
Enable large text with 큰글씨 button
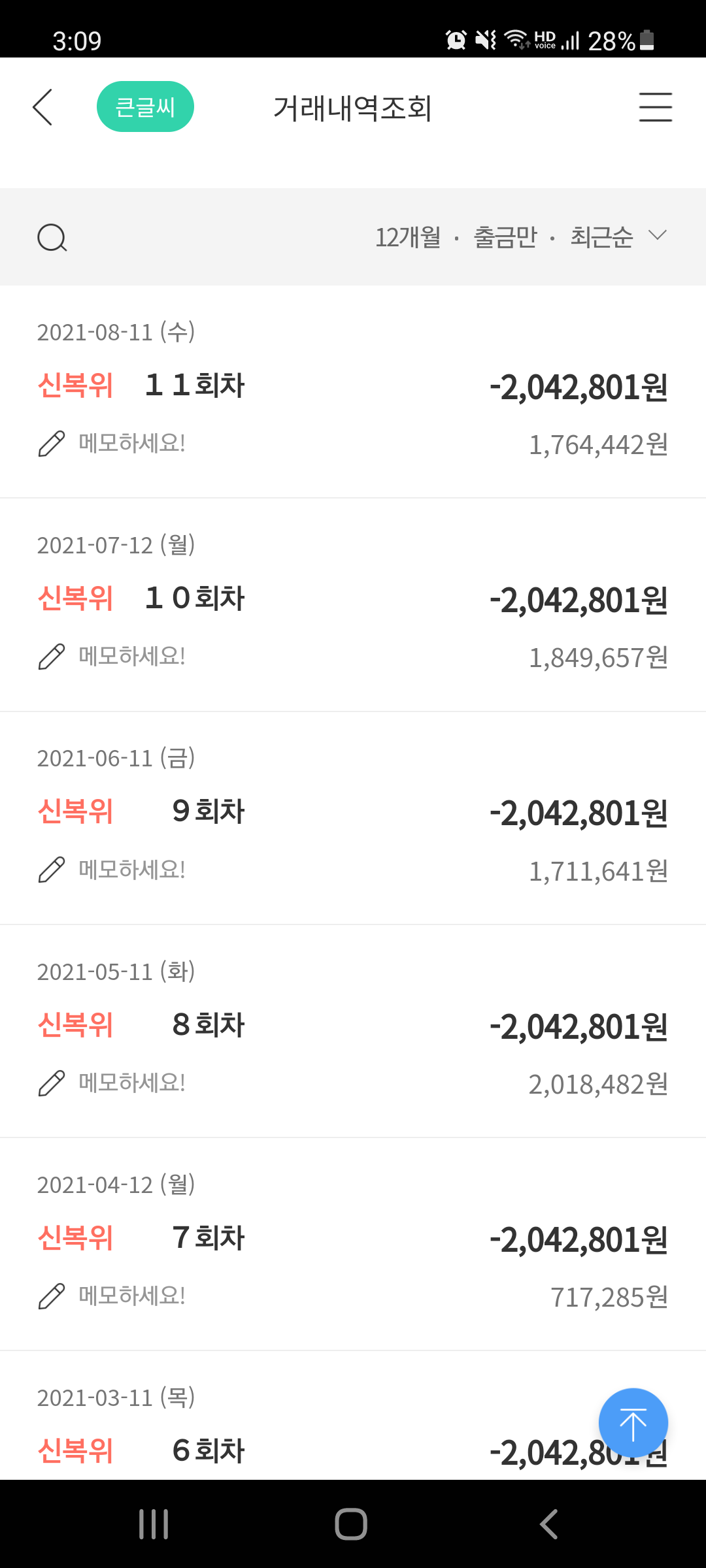point(145,106)
